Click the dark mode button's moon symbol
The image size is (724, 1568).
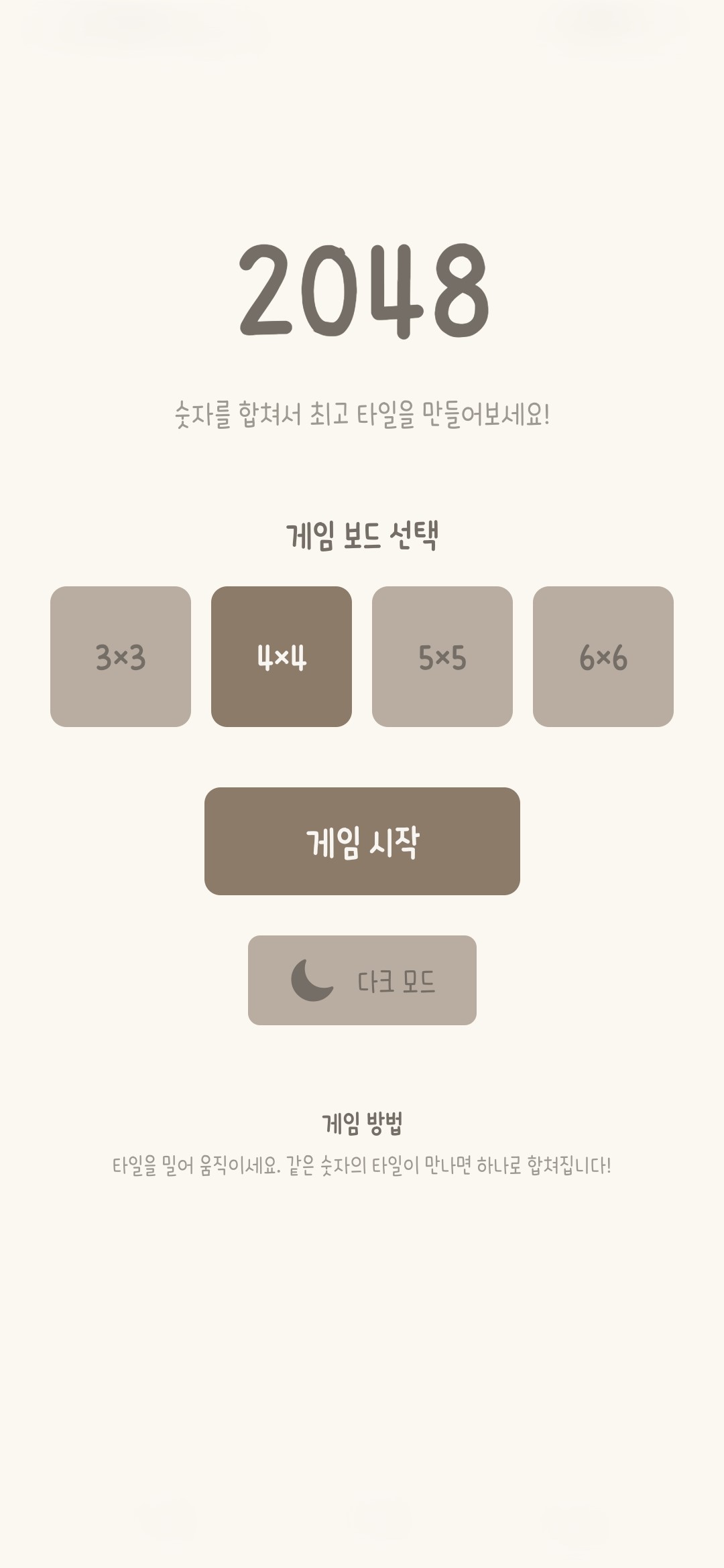coord(312,980)
